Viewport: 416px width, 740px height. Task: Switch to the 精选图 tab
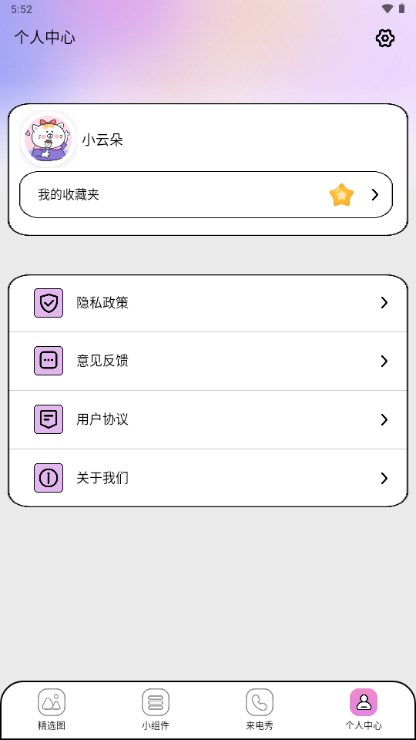pos(51,709)
